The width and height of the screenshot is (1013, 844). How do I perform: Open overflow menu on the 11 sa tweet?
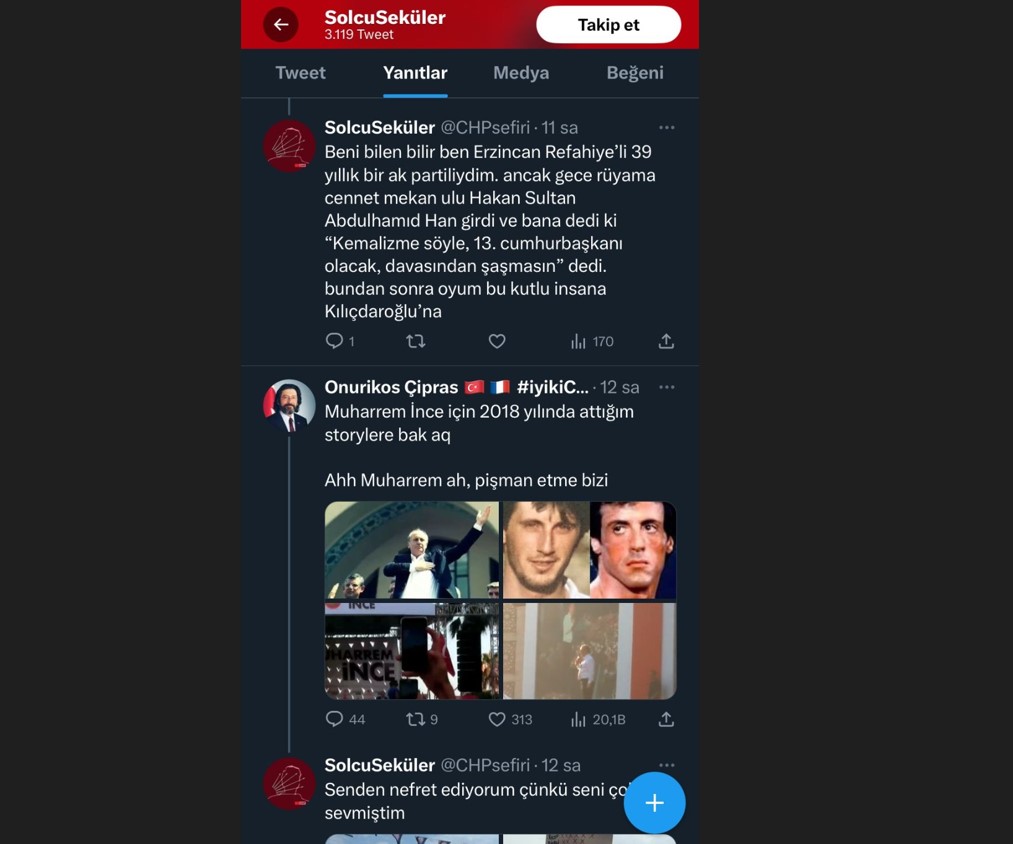point(666,128)
